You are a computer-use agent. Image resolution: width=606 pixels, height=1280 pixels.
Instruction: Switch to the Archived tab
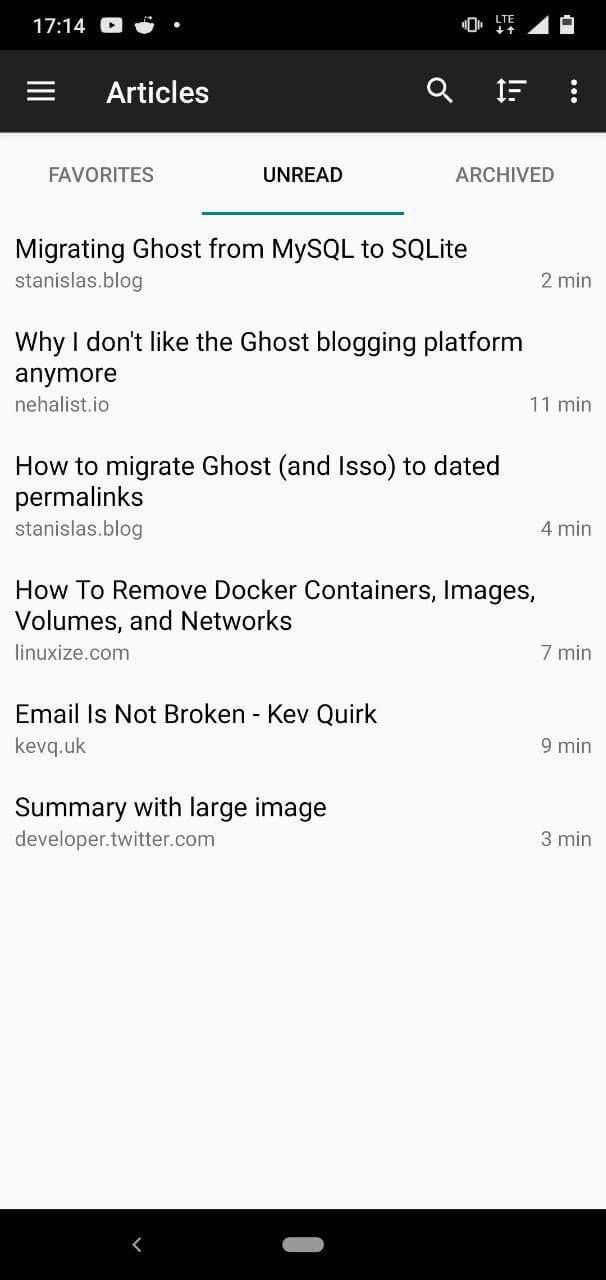(x=505, y=174)
